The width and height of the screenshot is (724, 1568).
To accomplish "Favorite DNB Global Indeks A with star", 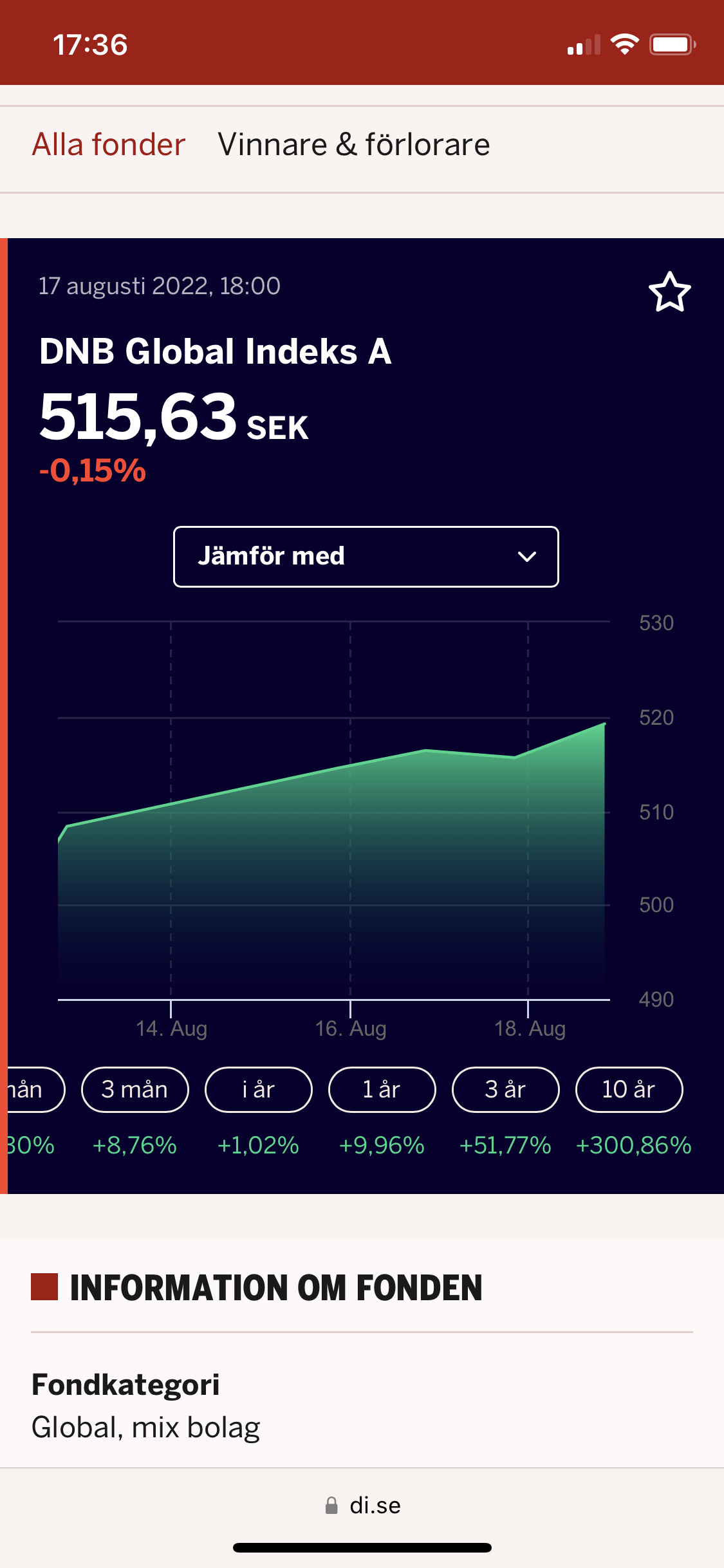I will pos(669,292).
